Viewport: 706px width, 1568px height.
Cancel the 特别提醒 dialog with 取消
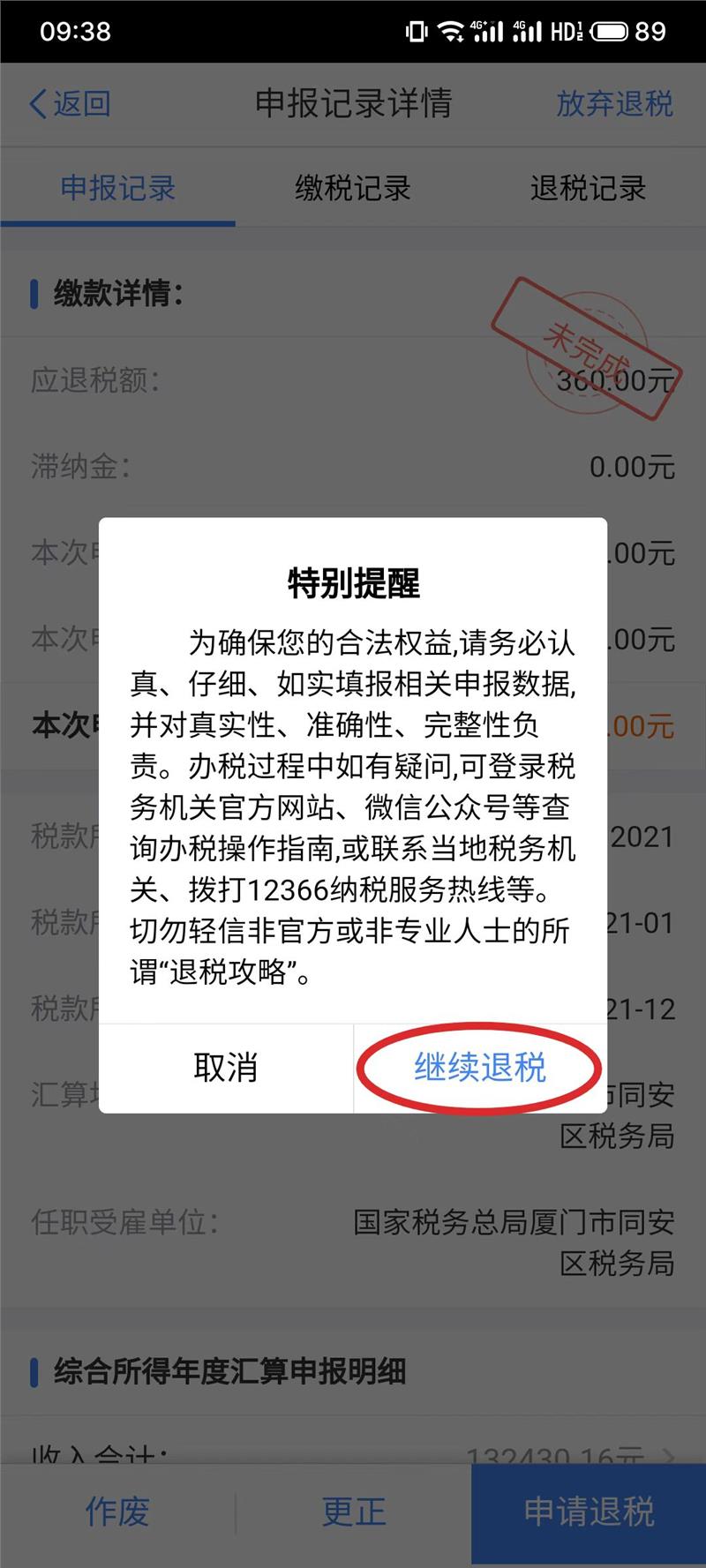(226, 1068)
